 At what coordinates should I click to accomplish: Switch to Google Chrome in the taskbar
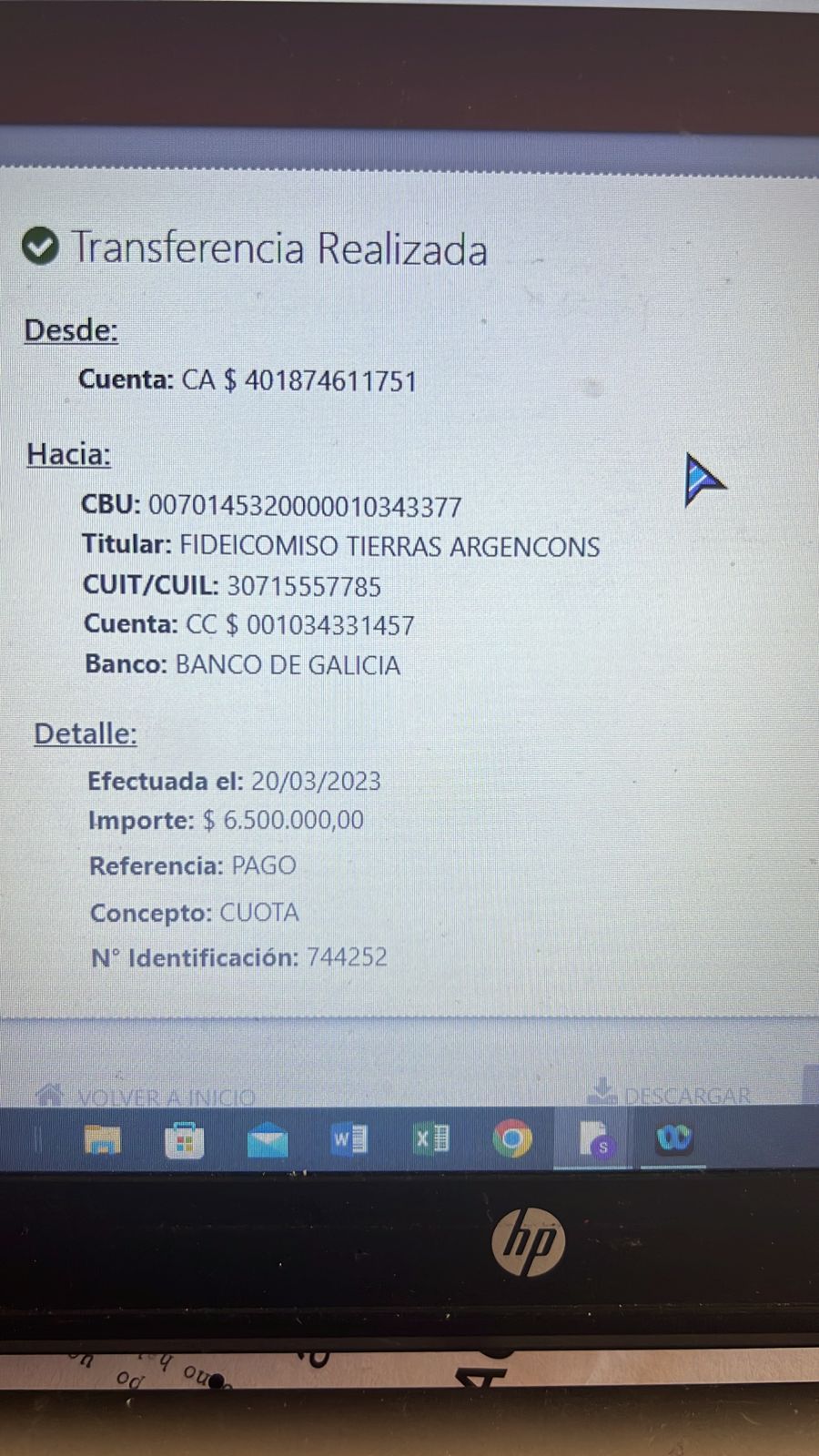(x=512, y=1137)
